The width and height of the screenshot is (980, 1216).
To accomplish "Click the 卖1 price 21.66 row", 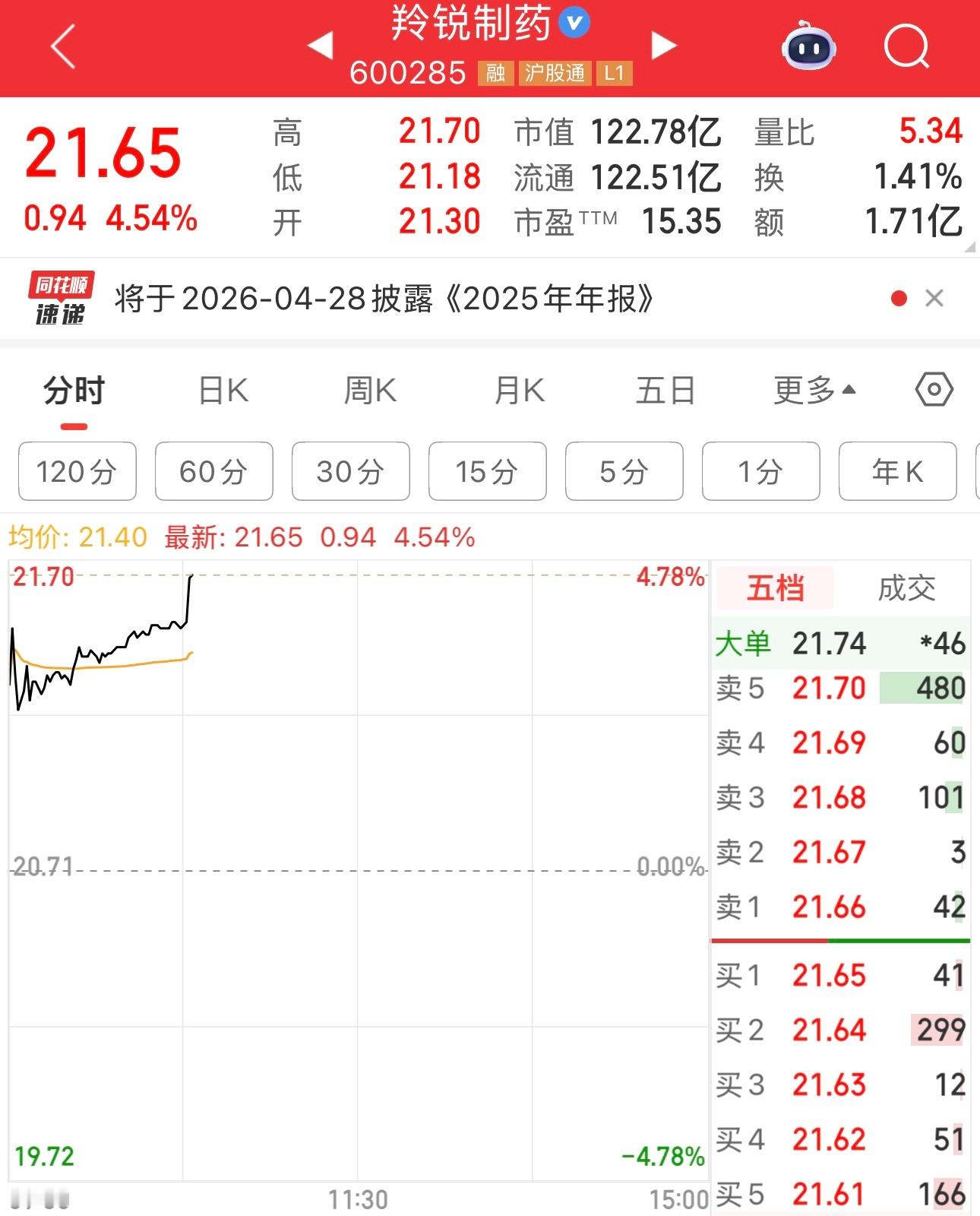I will [836, 907].
